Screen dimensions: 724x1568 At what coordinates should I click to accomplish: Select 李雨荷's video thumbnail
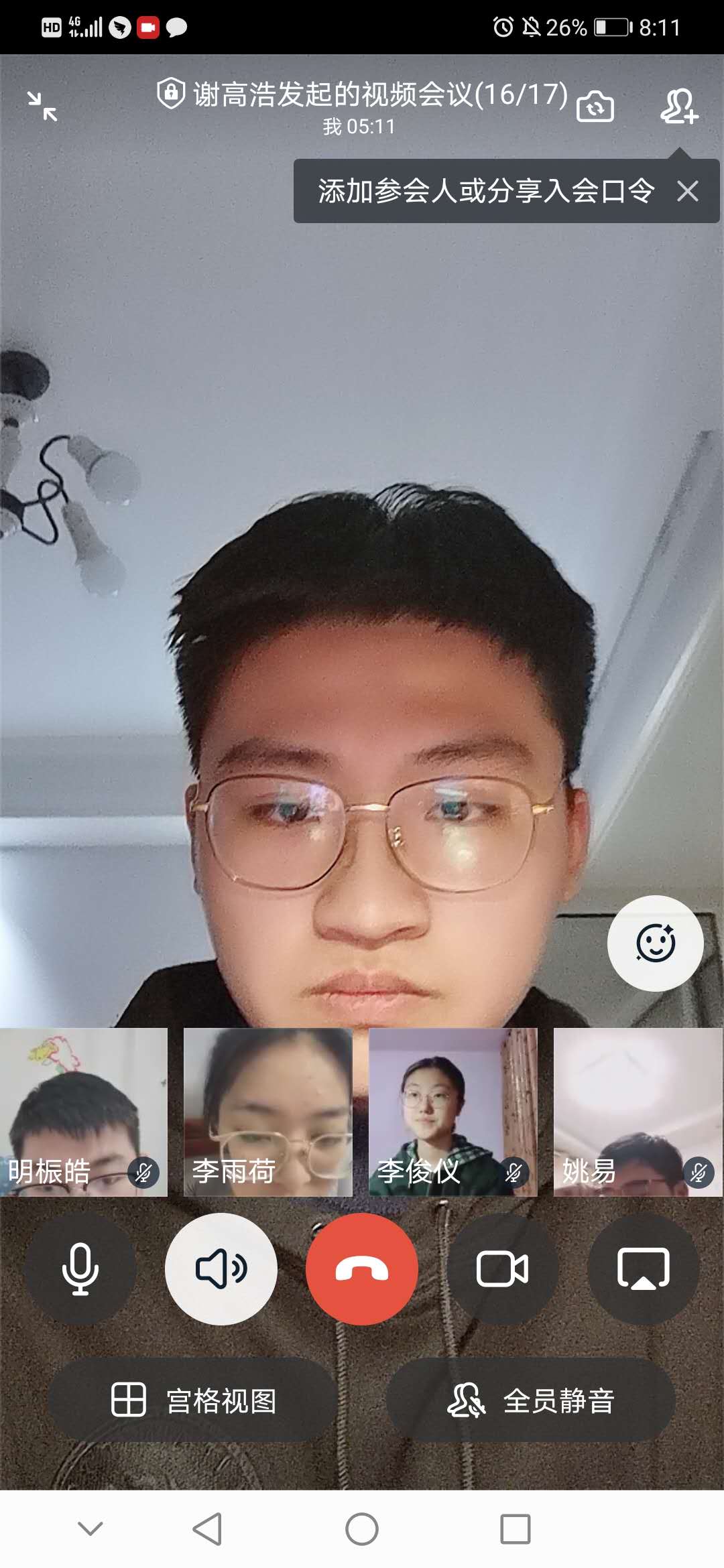(x=268, y=1112)
